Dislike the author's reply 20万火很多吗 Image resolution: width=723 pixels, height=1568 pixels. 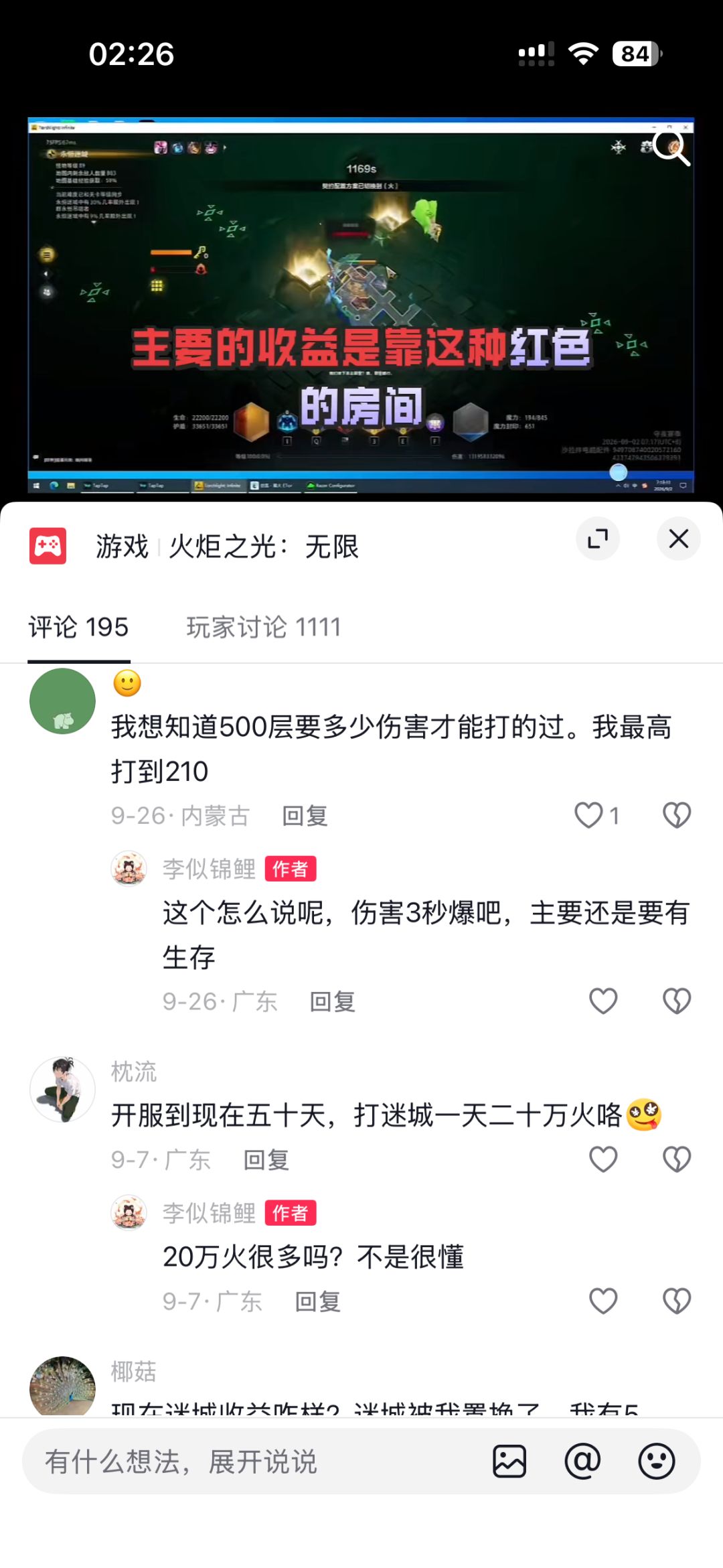click(677, 1301)
